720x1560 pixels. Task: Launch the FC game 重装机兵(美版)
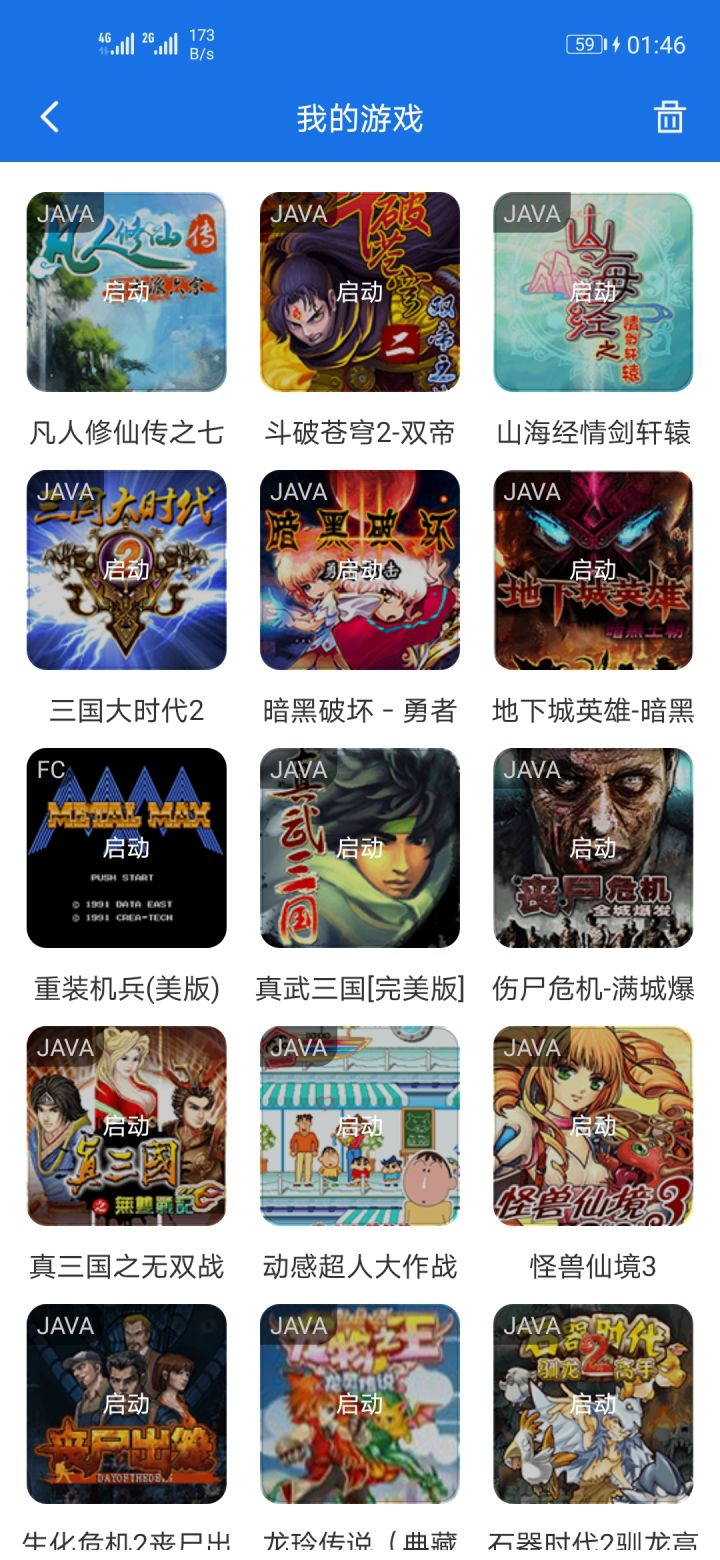[x=126, y=848]
